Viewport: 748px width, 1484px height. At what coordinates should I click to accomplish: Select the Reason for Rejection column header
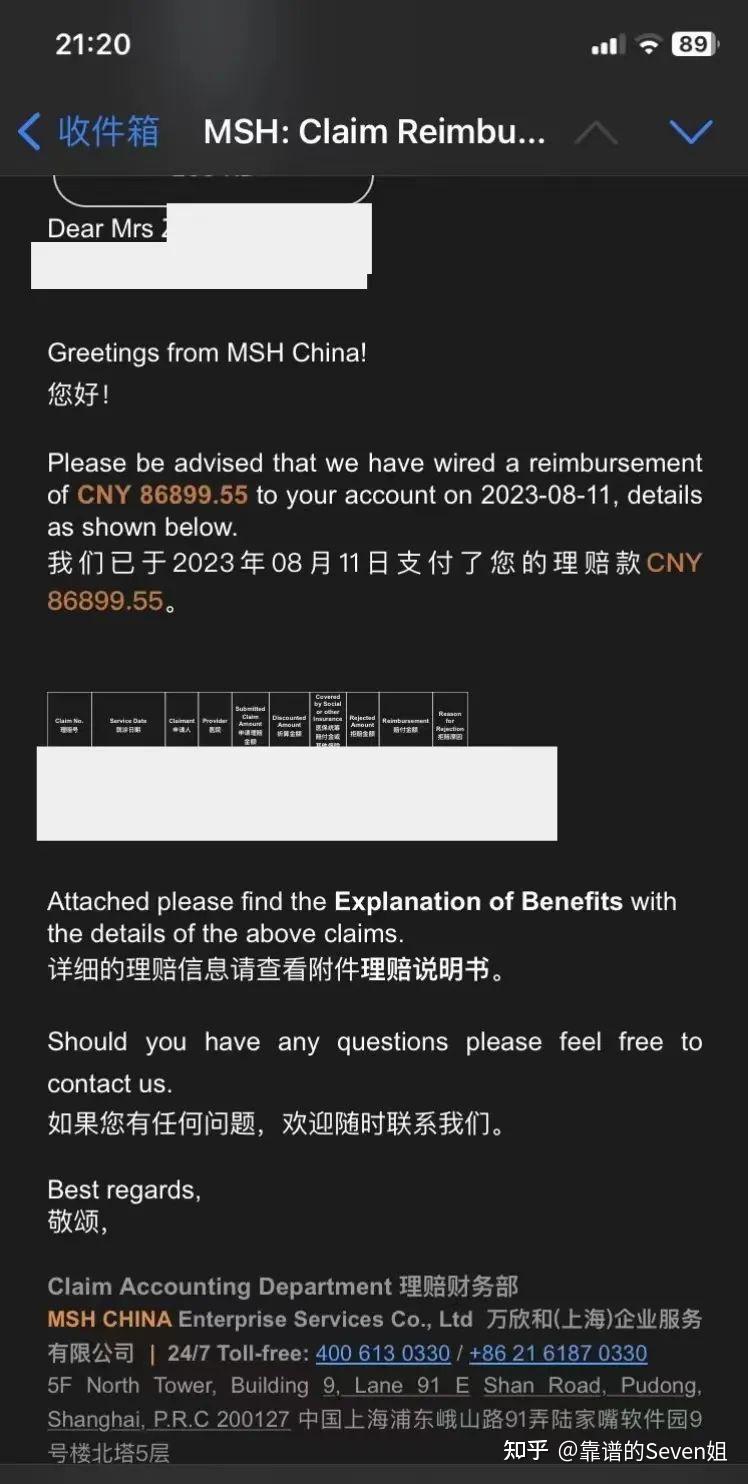[450, 718]
